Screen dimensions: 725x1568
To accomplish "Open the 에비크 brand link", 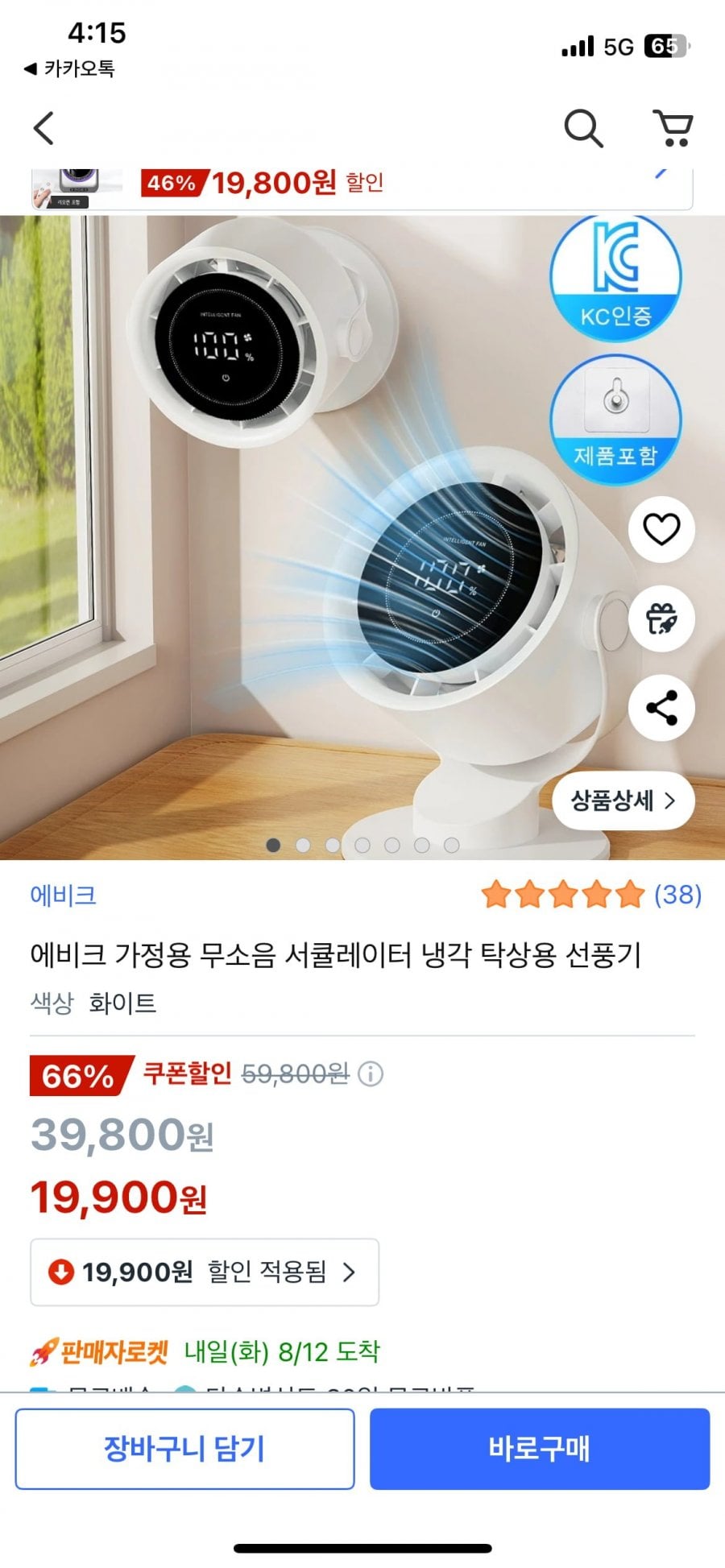I will click(63, 895).
